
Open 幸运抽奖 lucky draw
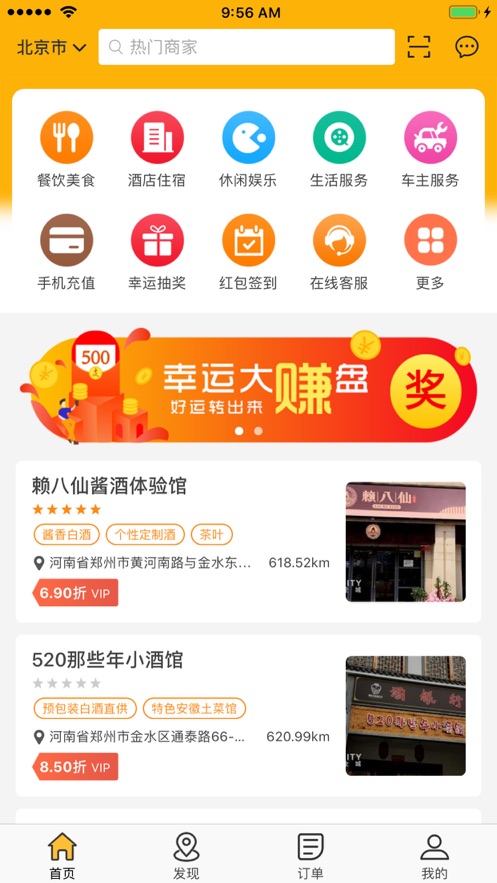click(157, 252)
